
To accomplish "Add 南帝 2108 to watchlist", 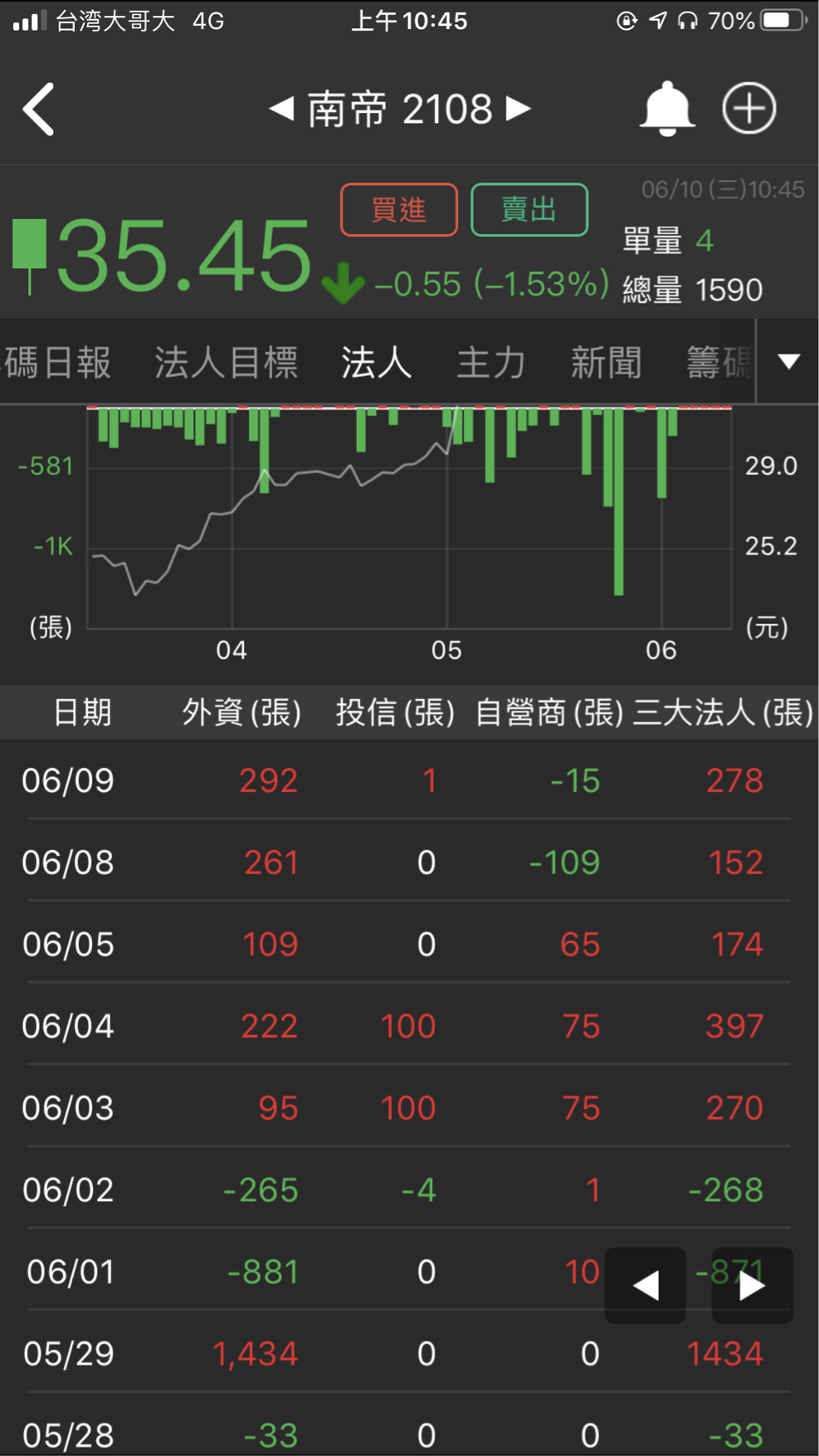I will click(748, 109).
